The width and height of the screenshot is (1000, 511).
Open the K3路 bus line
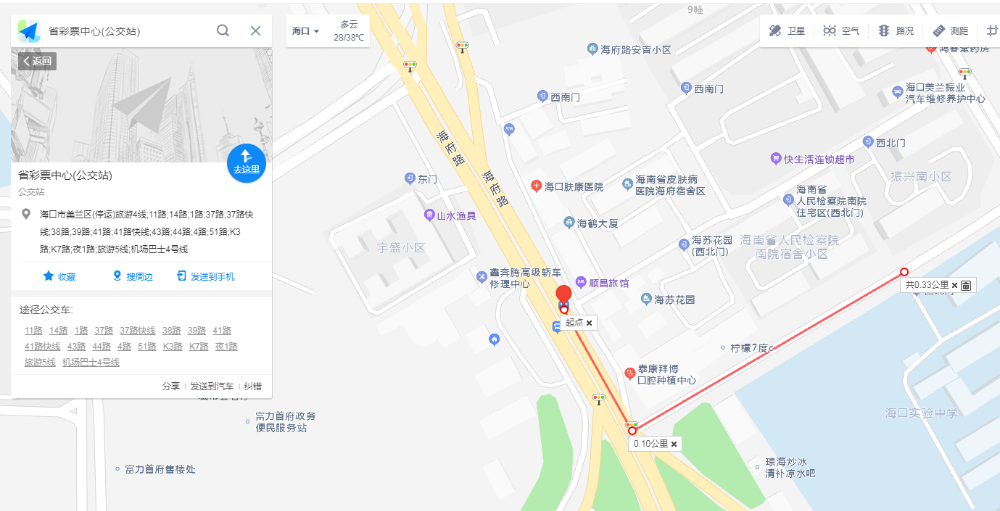173,346
